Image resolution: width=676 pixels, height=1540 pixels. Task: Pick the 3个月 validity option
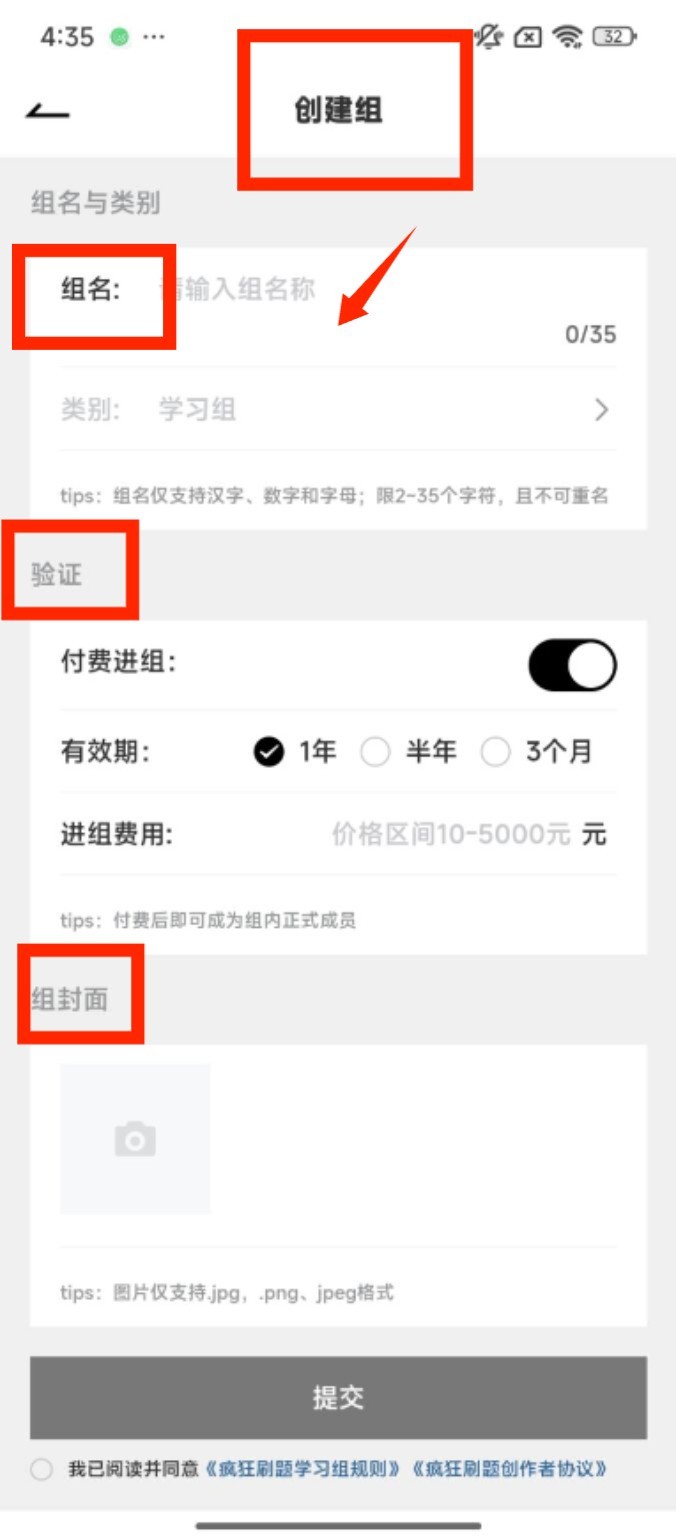point(496,752)
